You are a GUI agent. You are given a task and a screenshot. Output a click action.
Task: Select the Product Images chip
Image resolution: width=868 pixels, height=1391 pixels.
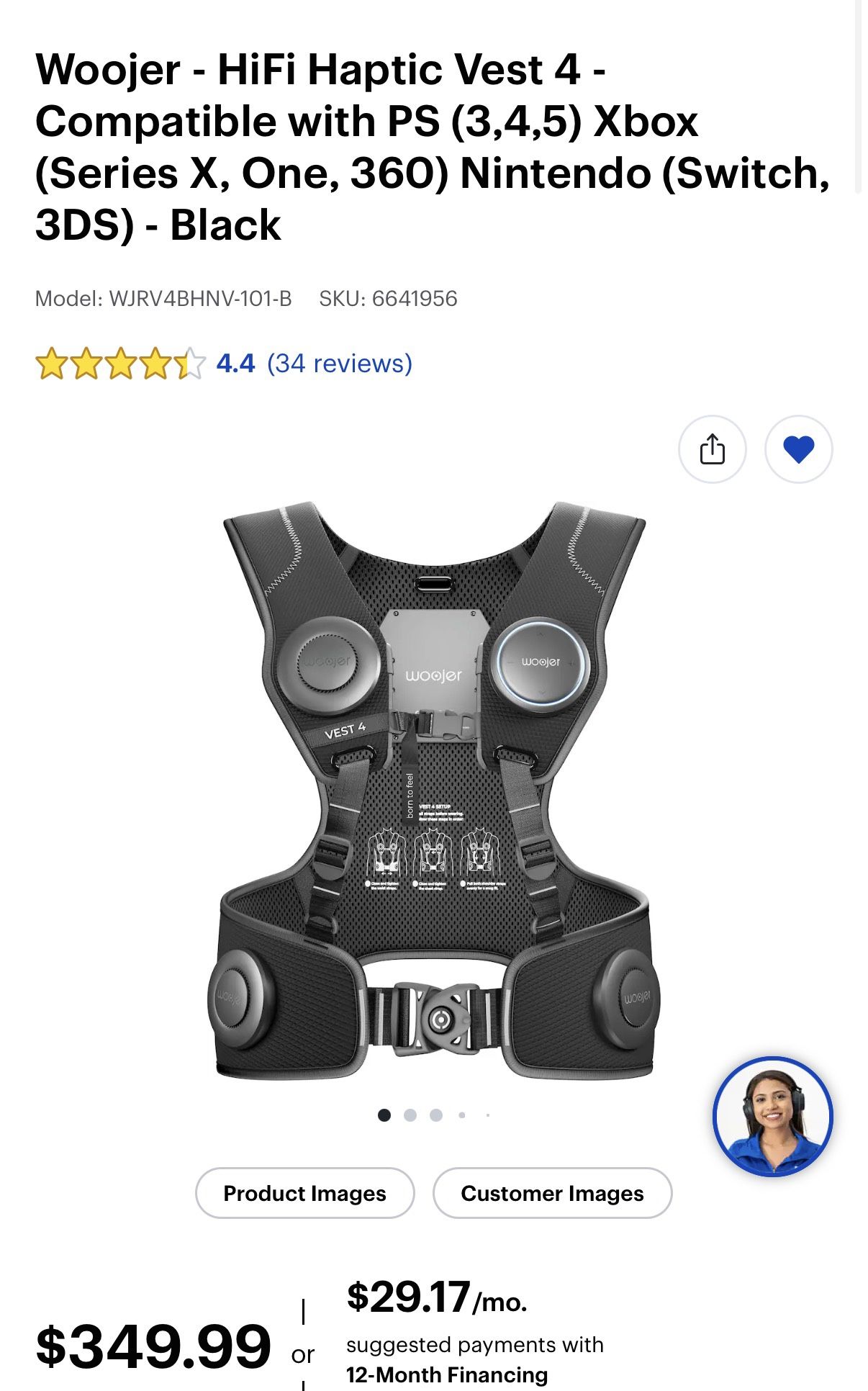[x=304, y=1193]
